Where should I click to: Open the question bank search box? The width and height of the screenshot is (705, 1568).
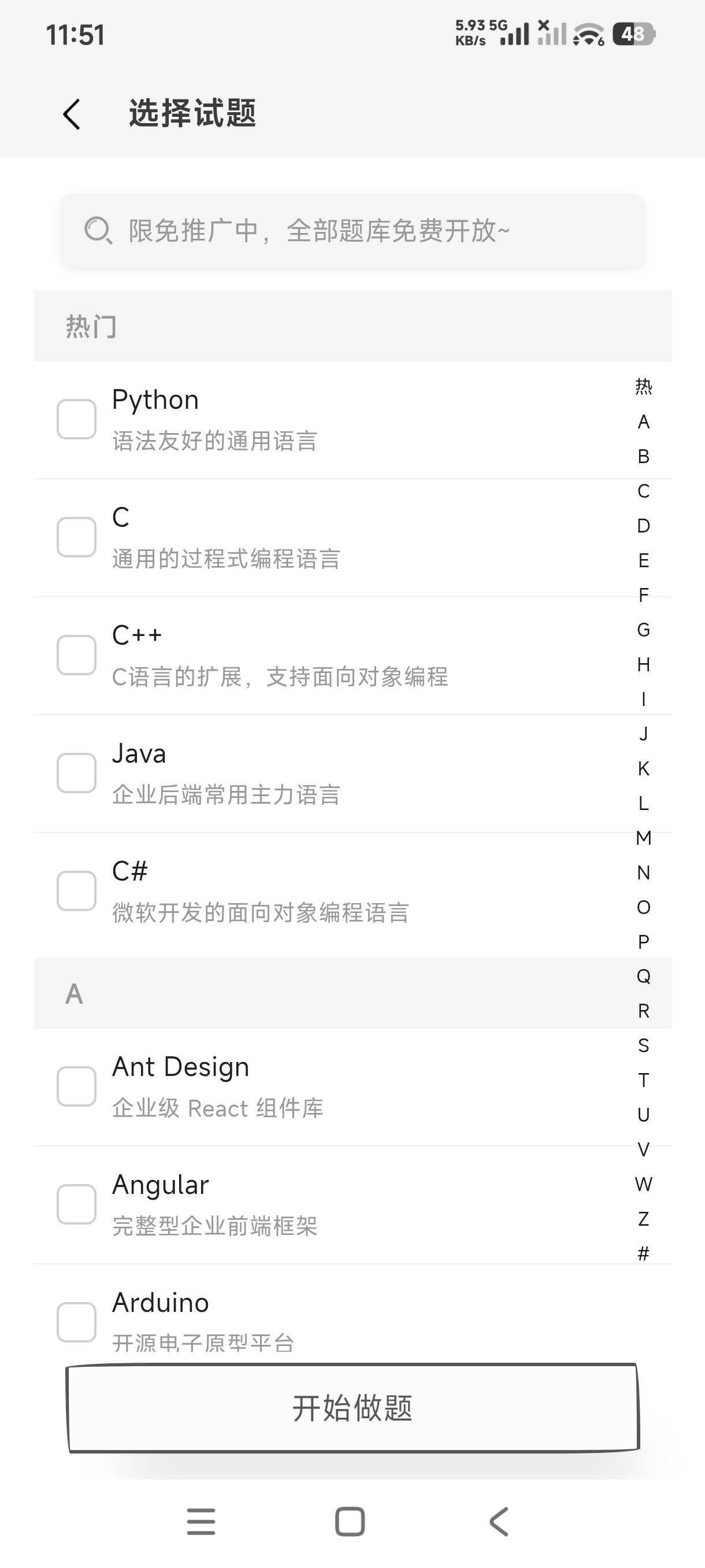351,231
